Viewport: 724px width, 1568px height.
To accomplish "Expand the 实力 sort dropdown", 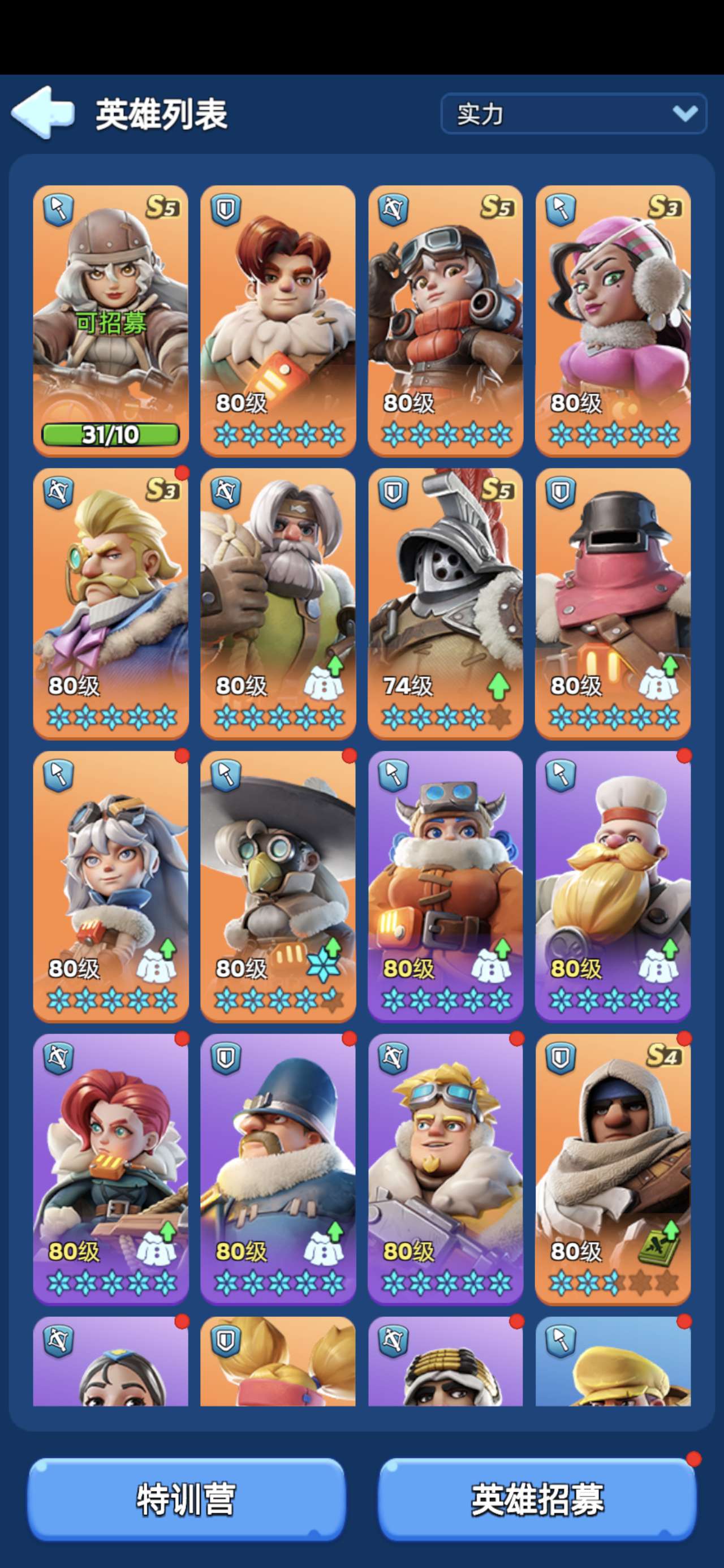I will tap(573, 113).
